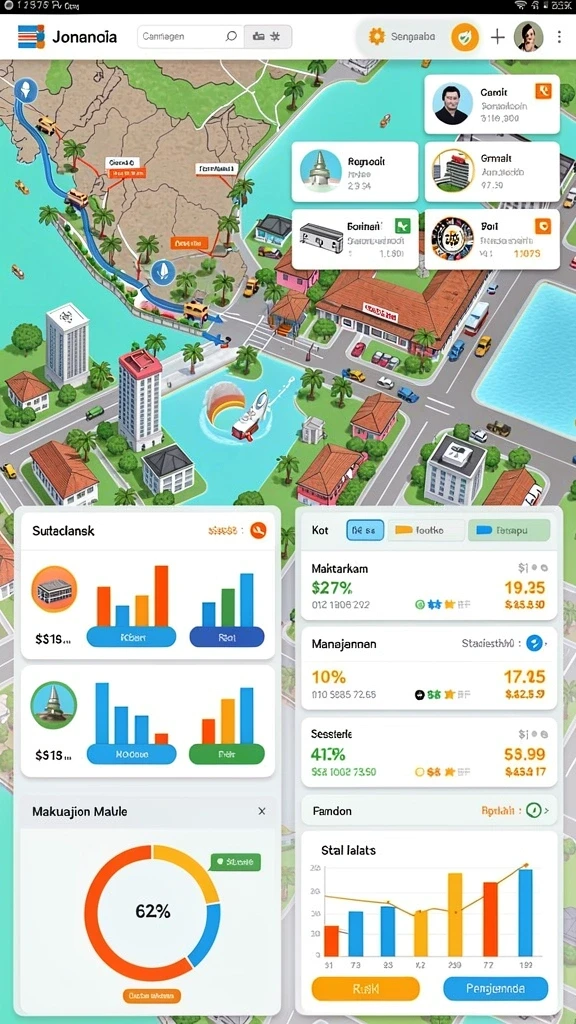Open the Manajannen row

[428, 667]
